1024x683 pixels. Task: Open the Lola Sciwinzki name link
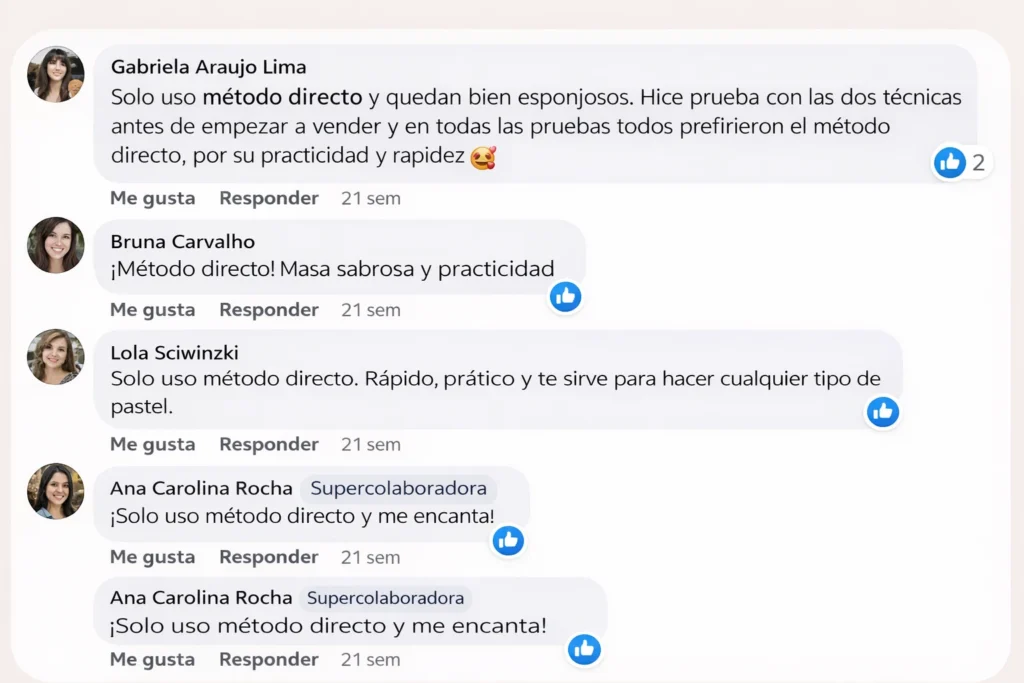(x=174, y=353)
